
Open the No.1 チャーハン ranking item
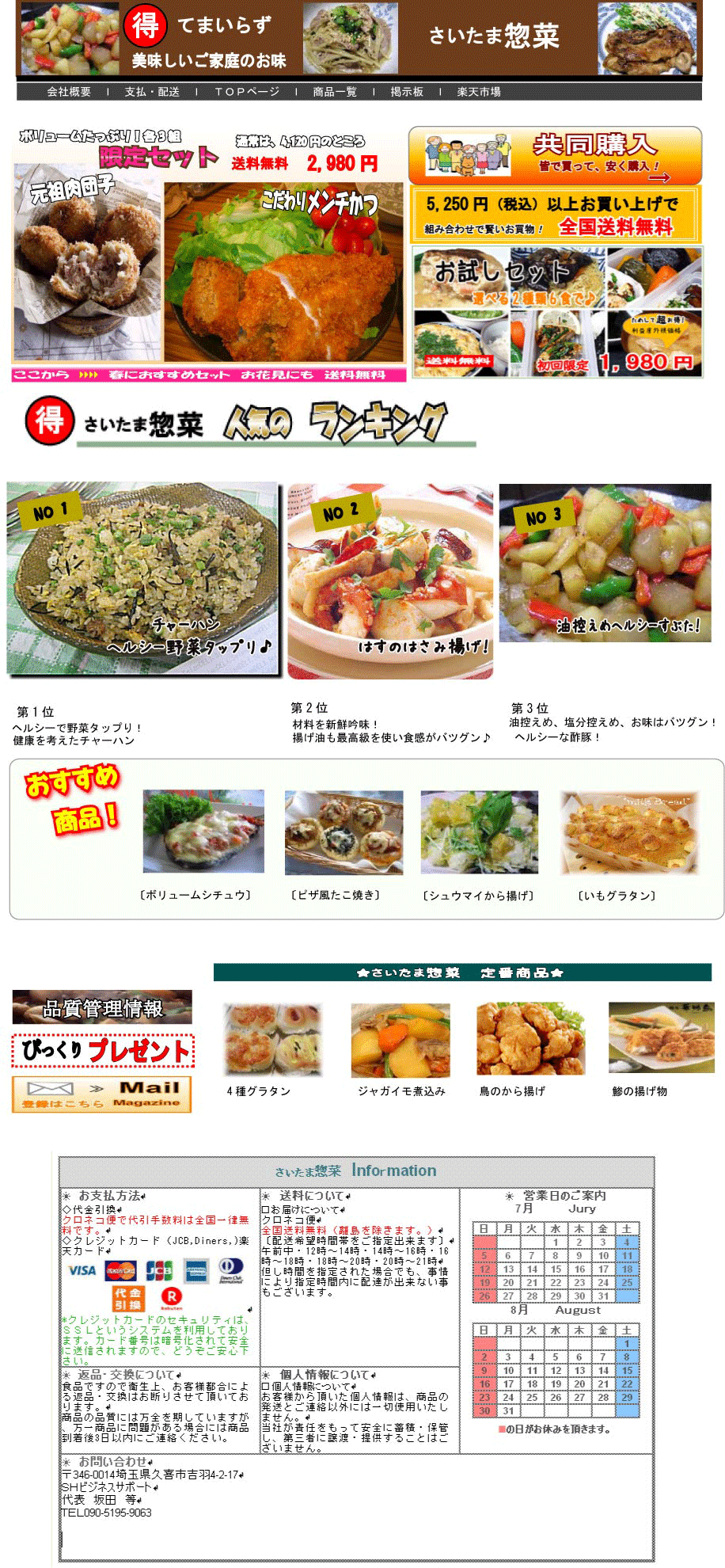[144, 579]
